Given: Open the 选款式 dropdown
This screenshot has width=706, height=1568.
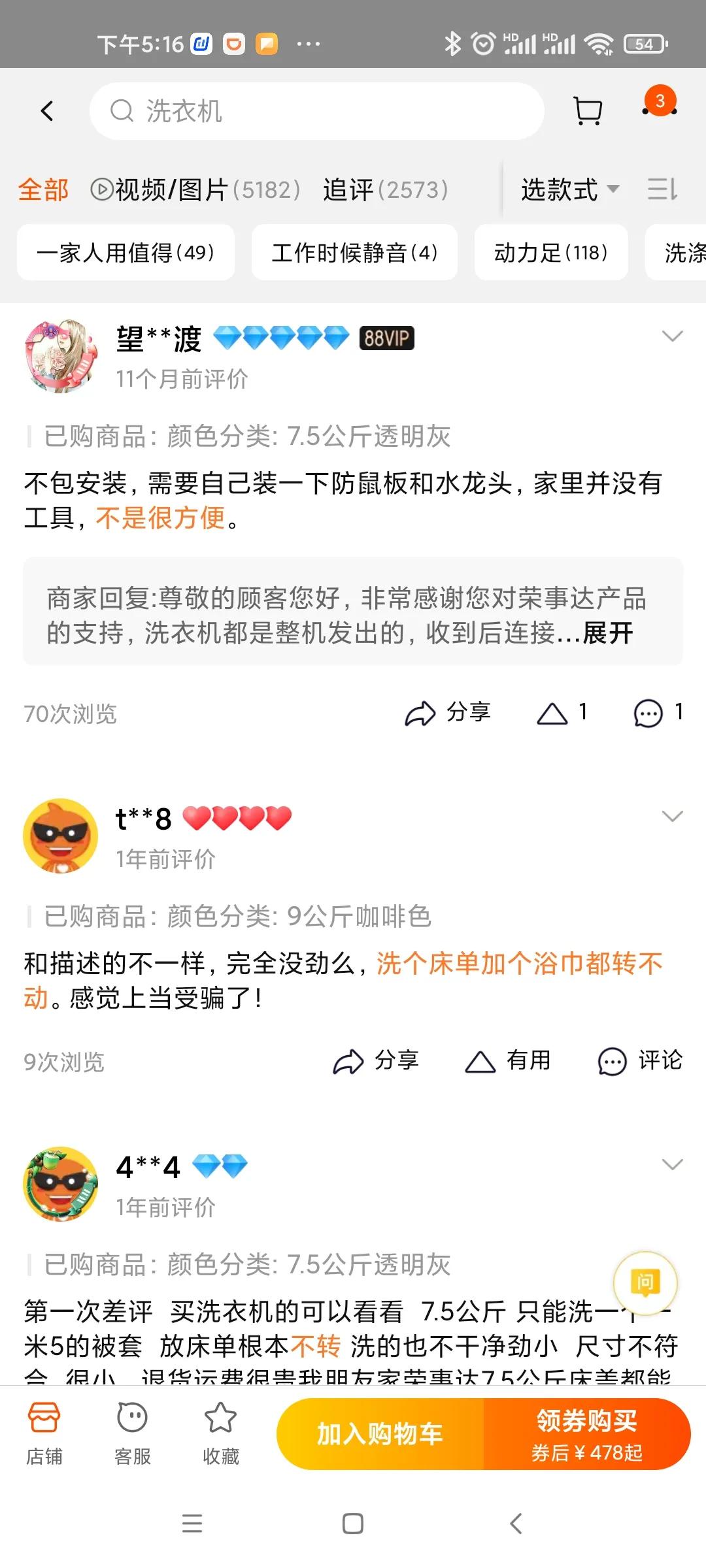Looking at the screenshot, I should pos(567,190).
